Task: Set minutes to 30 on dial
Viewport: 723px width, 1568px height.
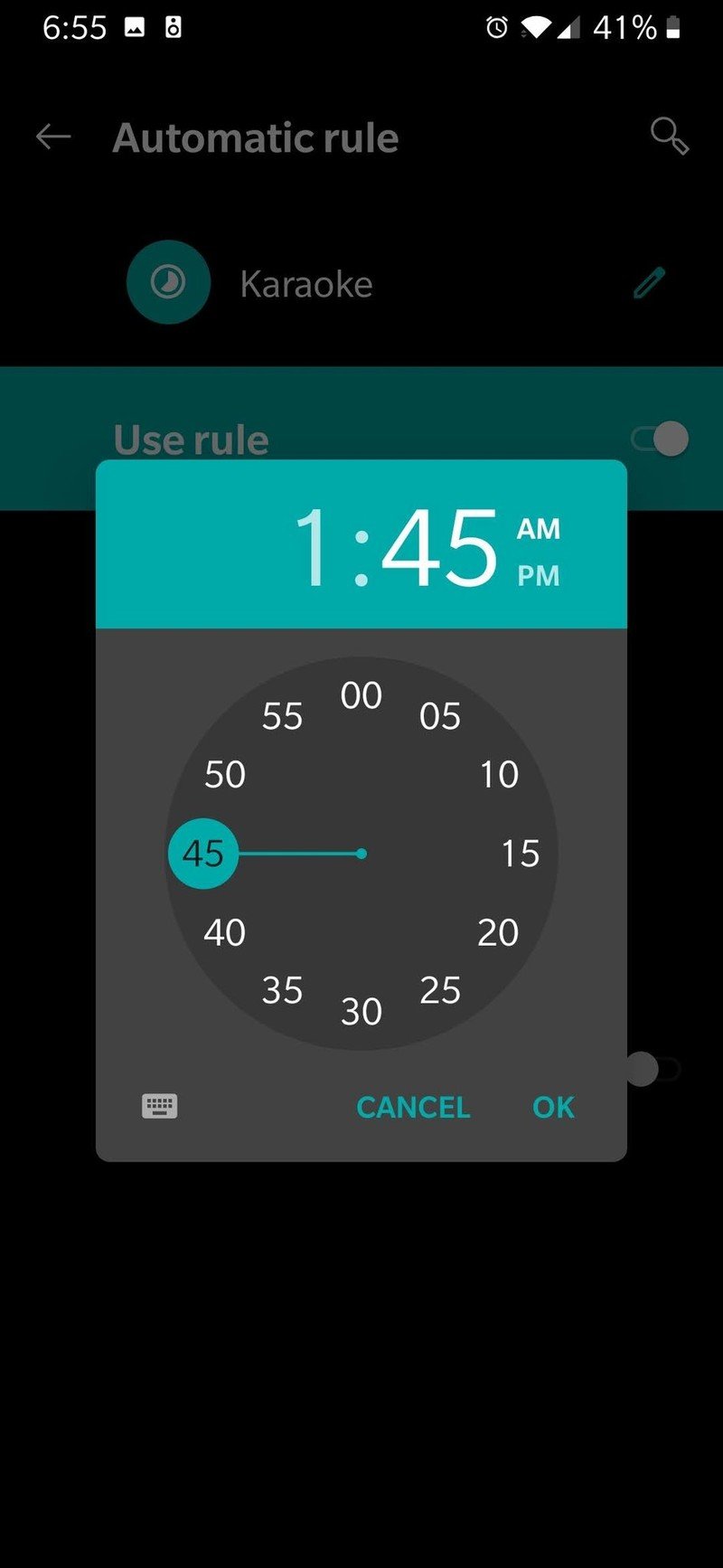Action: (x=361, y=1011)
